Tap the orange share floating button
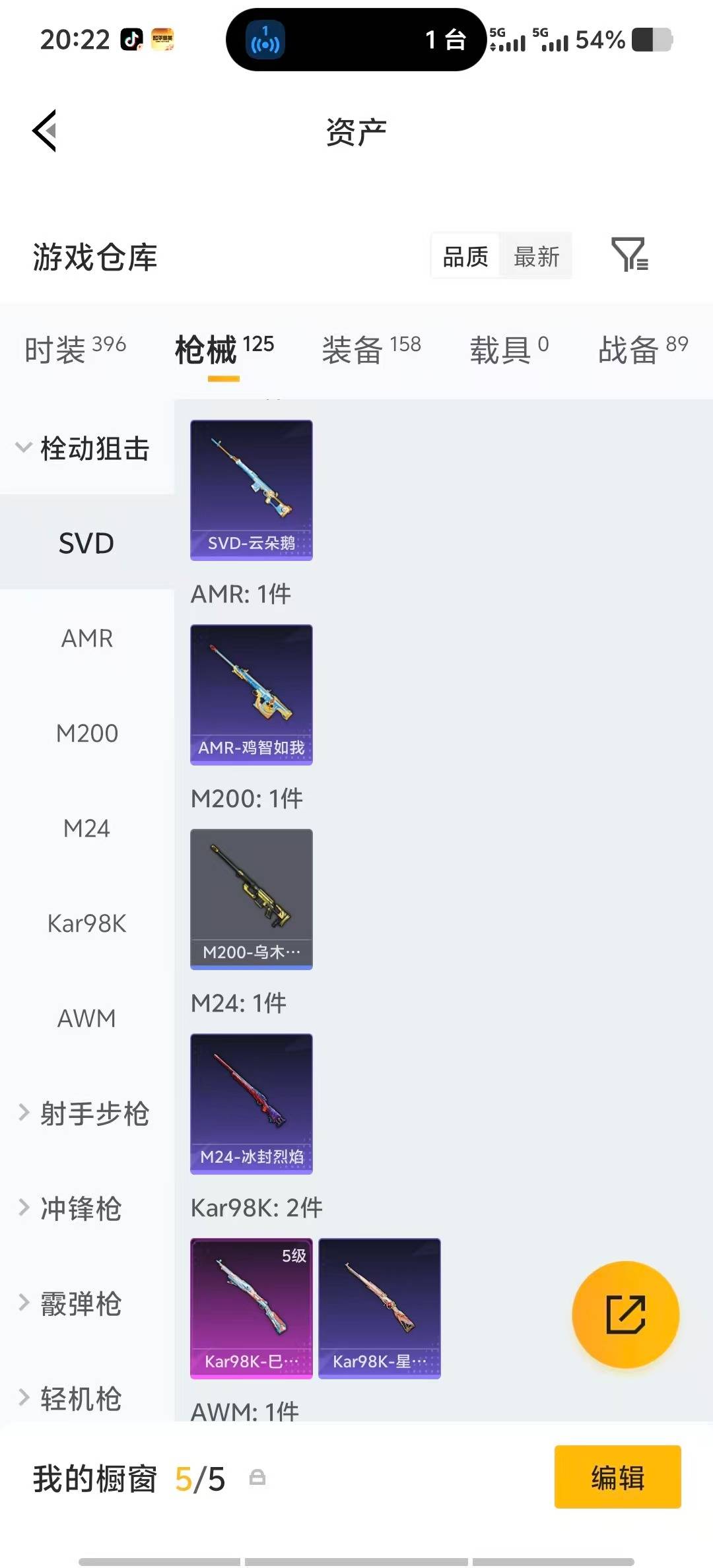This screenshot has width=713, height=1568. [x=625, y=1315]
